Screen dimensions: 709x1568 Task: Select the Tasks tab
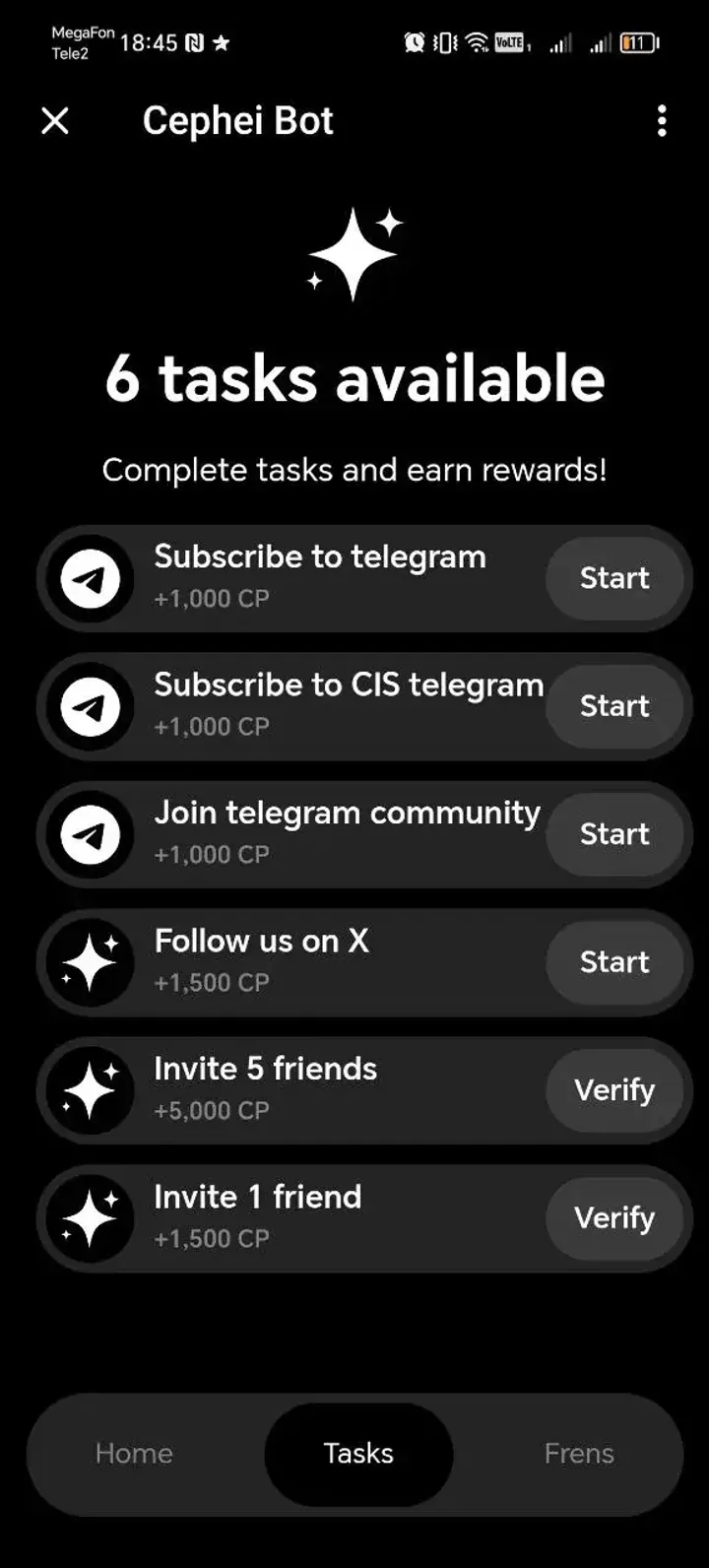(x=357, y=1453)
